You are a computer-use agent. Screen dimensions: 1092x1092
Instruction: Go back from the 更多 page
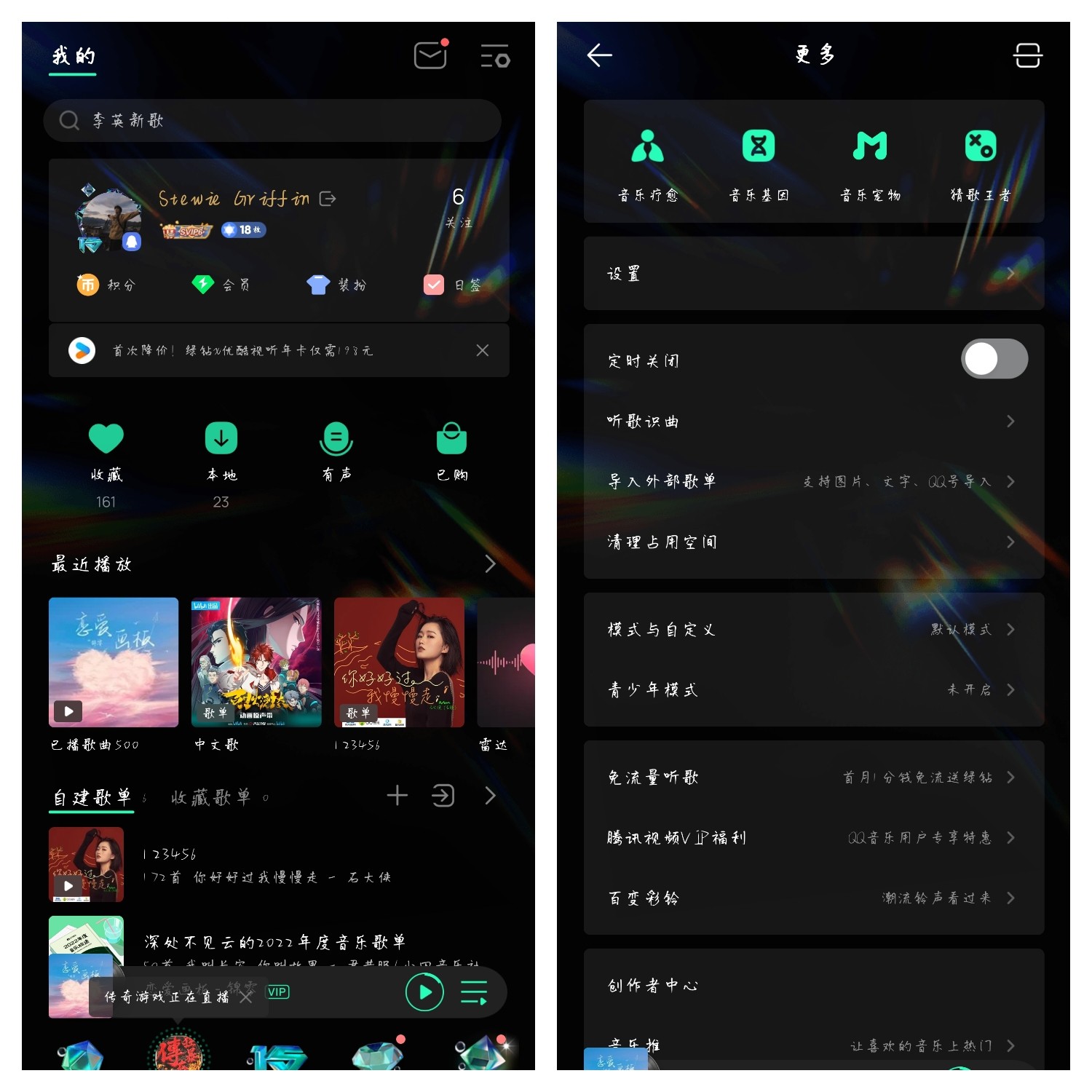point(599,55)
